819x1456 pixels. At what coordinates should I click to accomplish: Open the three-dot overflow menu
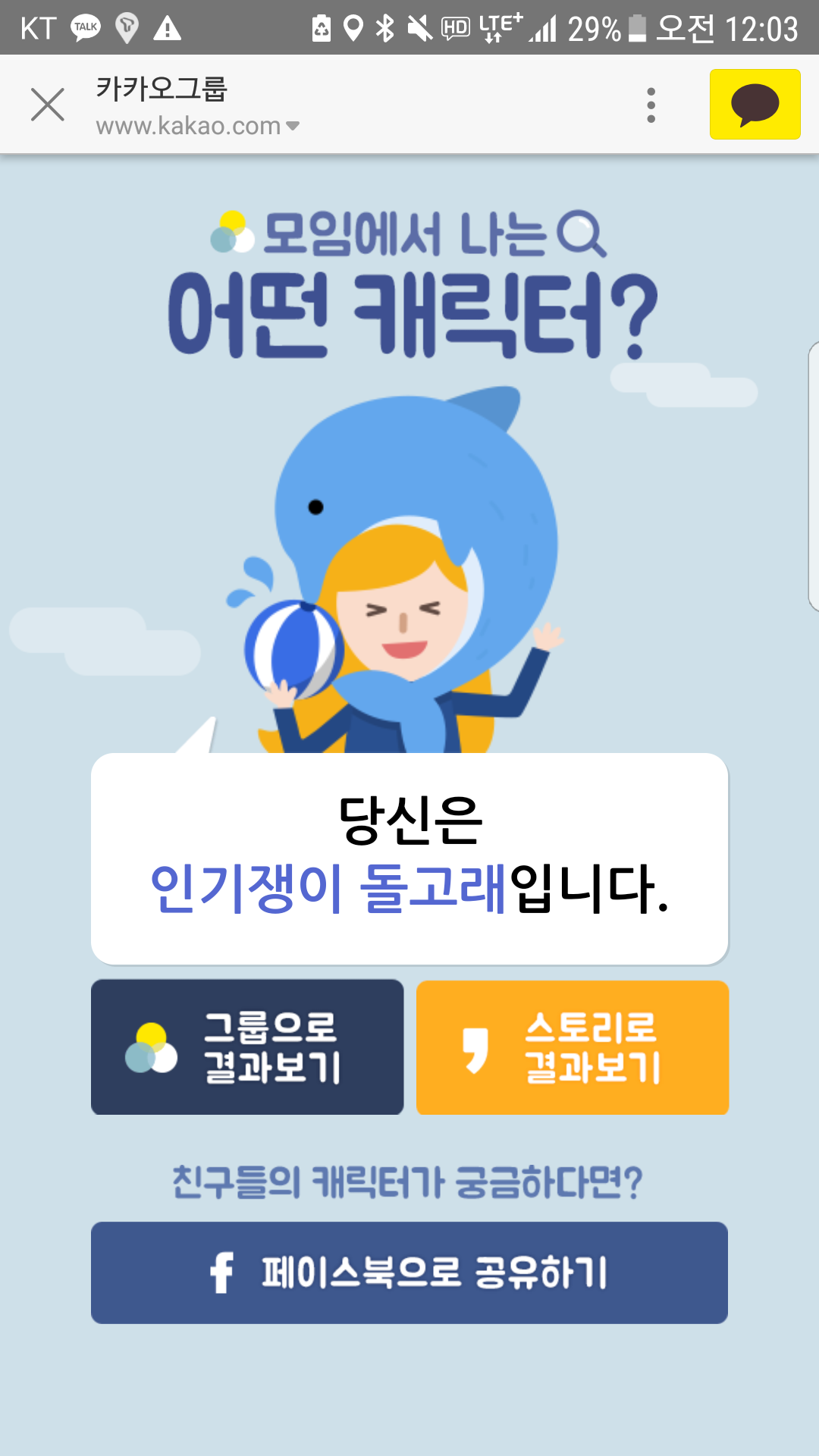(x=651, y=105)
